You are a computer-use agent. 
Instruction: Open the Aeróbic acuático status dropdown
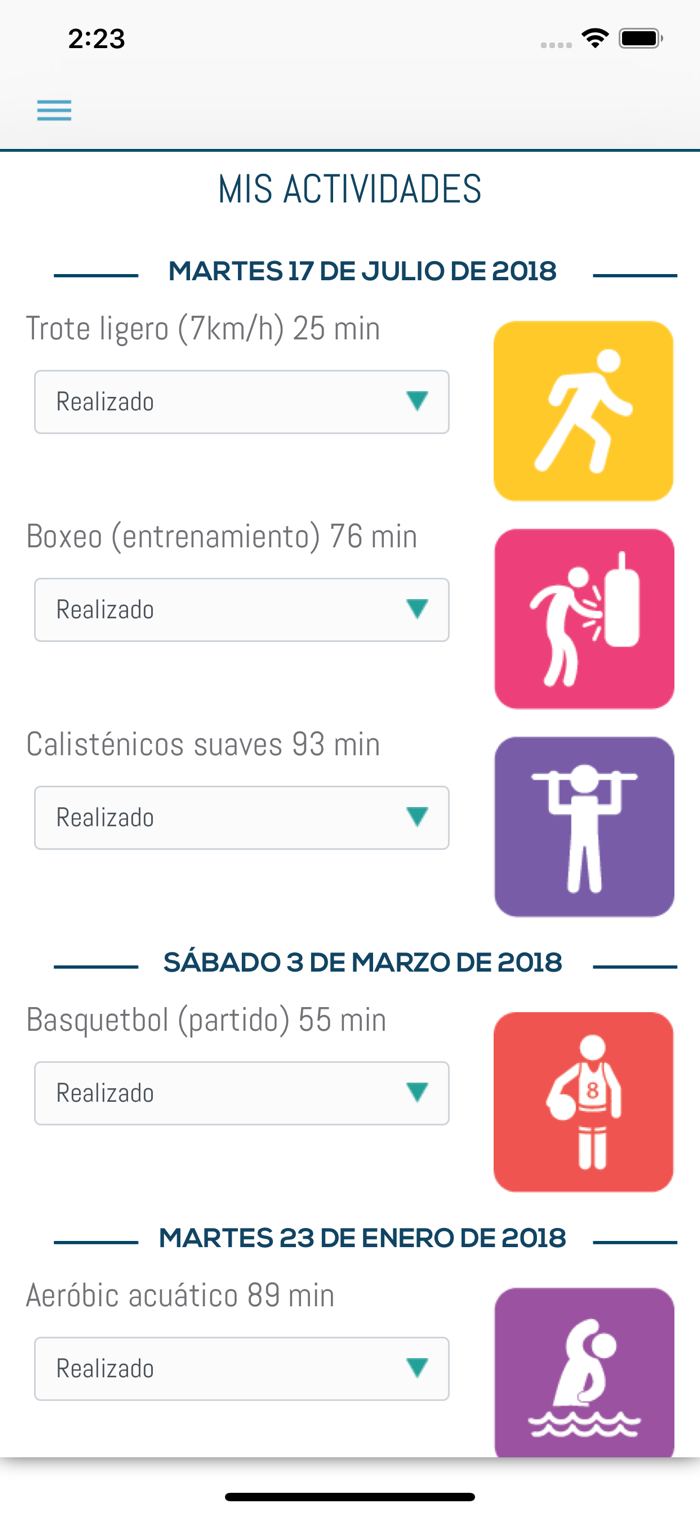(x=241, y=1368)
